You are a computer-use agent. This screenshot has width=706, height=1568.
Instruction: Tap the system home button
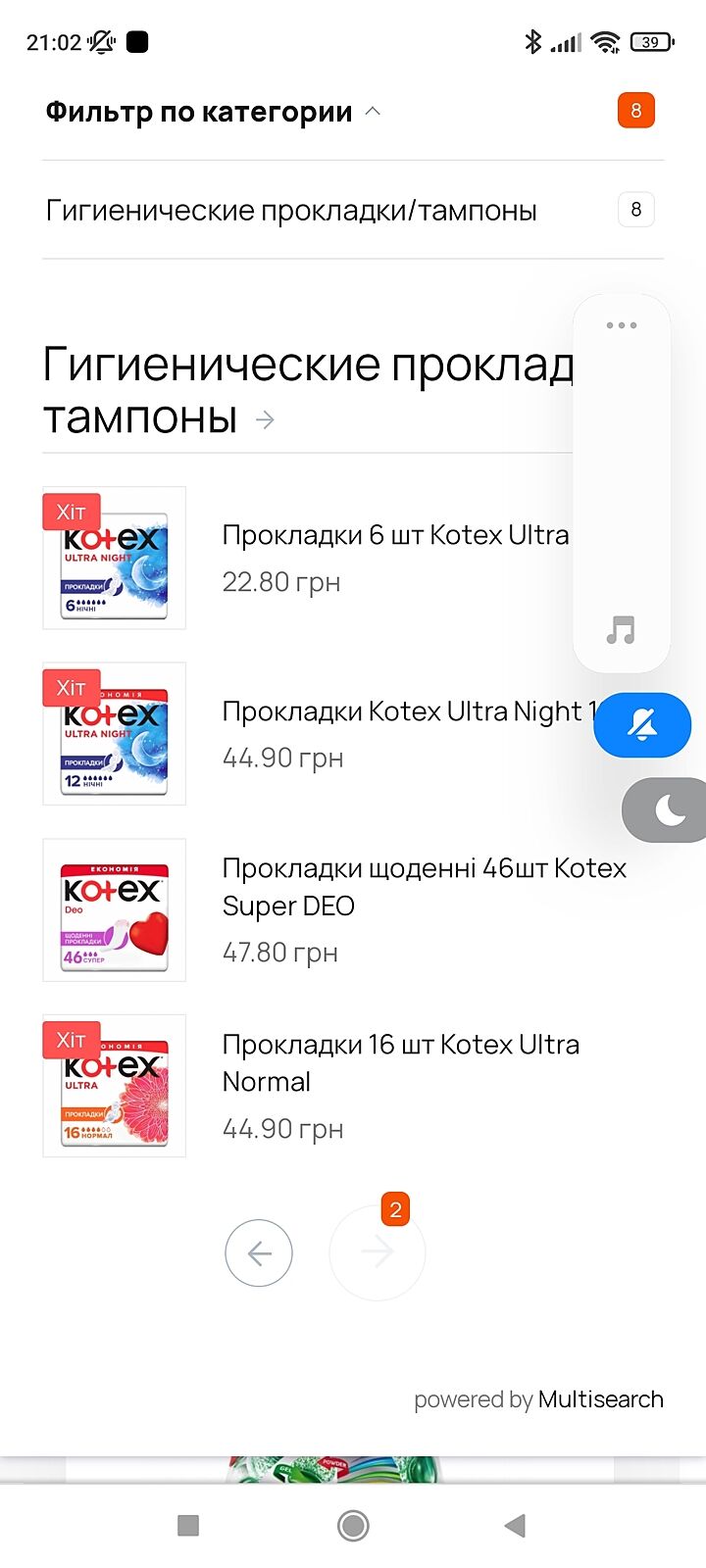pos(353,1525)
